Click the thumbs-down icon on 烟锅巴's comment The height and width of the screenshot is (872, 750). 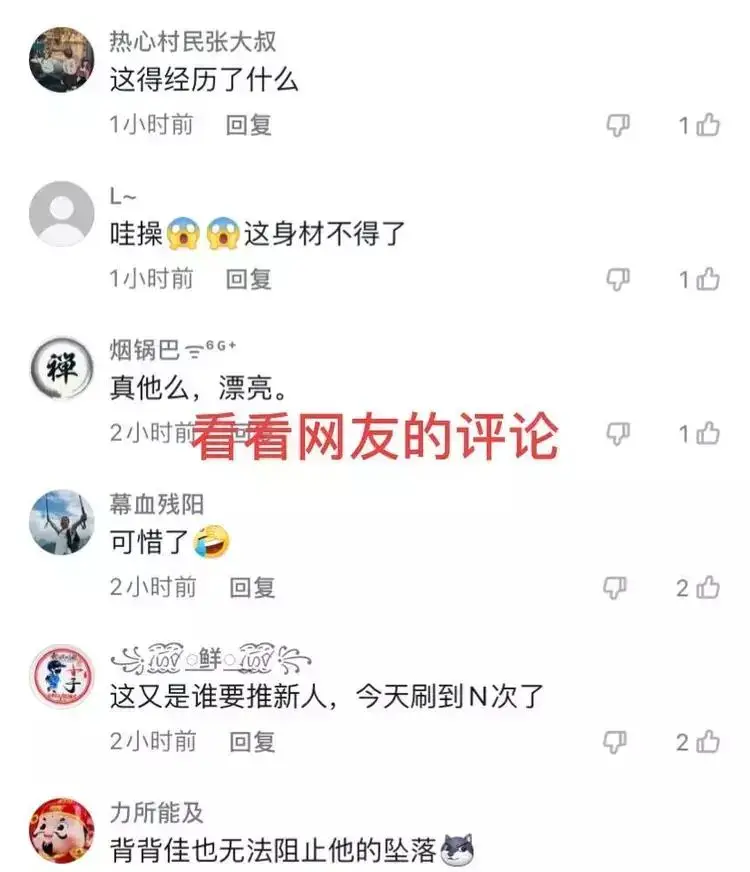pyautogui.click(x=618, y=434)
